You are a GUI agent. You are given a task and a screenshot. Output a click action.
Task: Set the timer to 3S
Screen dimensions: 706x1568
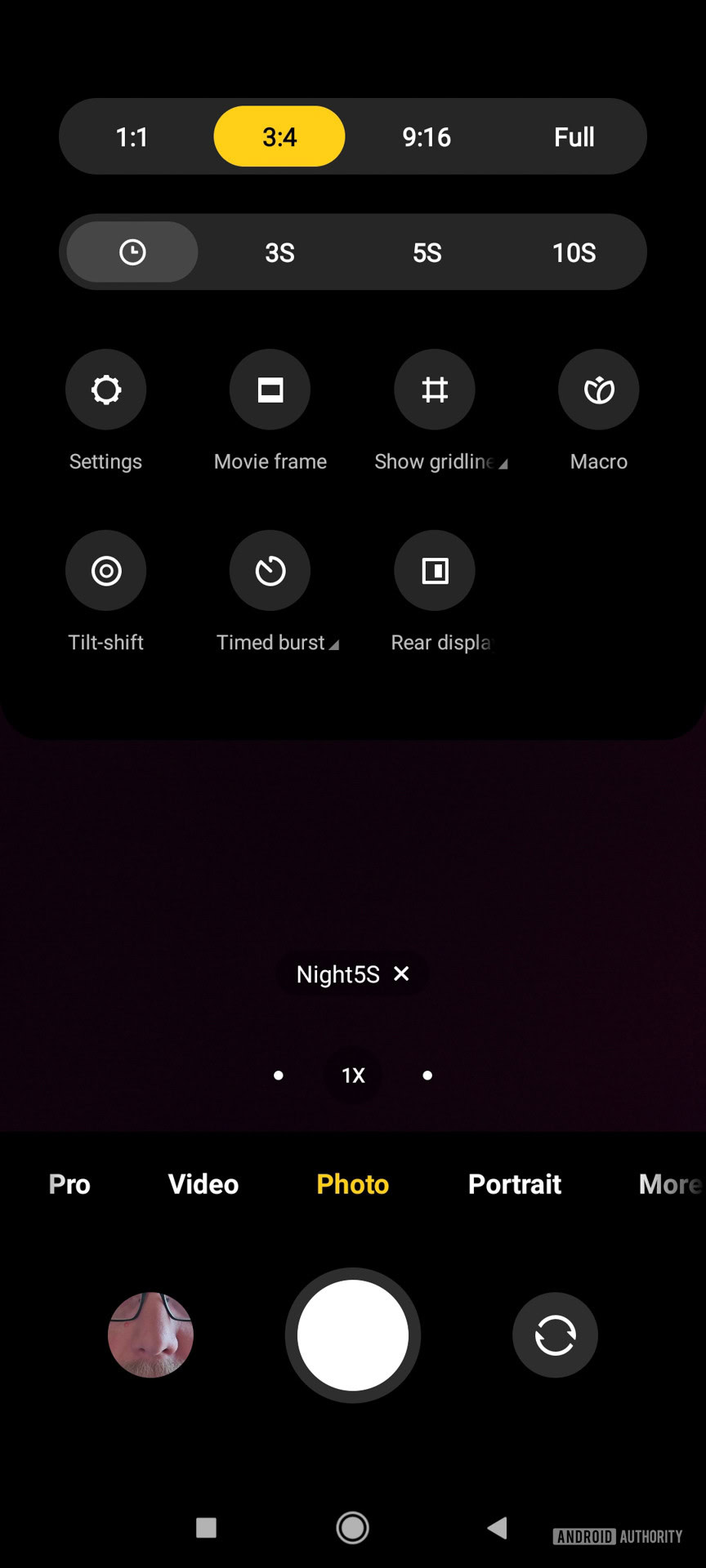(x=279, y=253)
